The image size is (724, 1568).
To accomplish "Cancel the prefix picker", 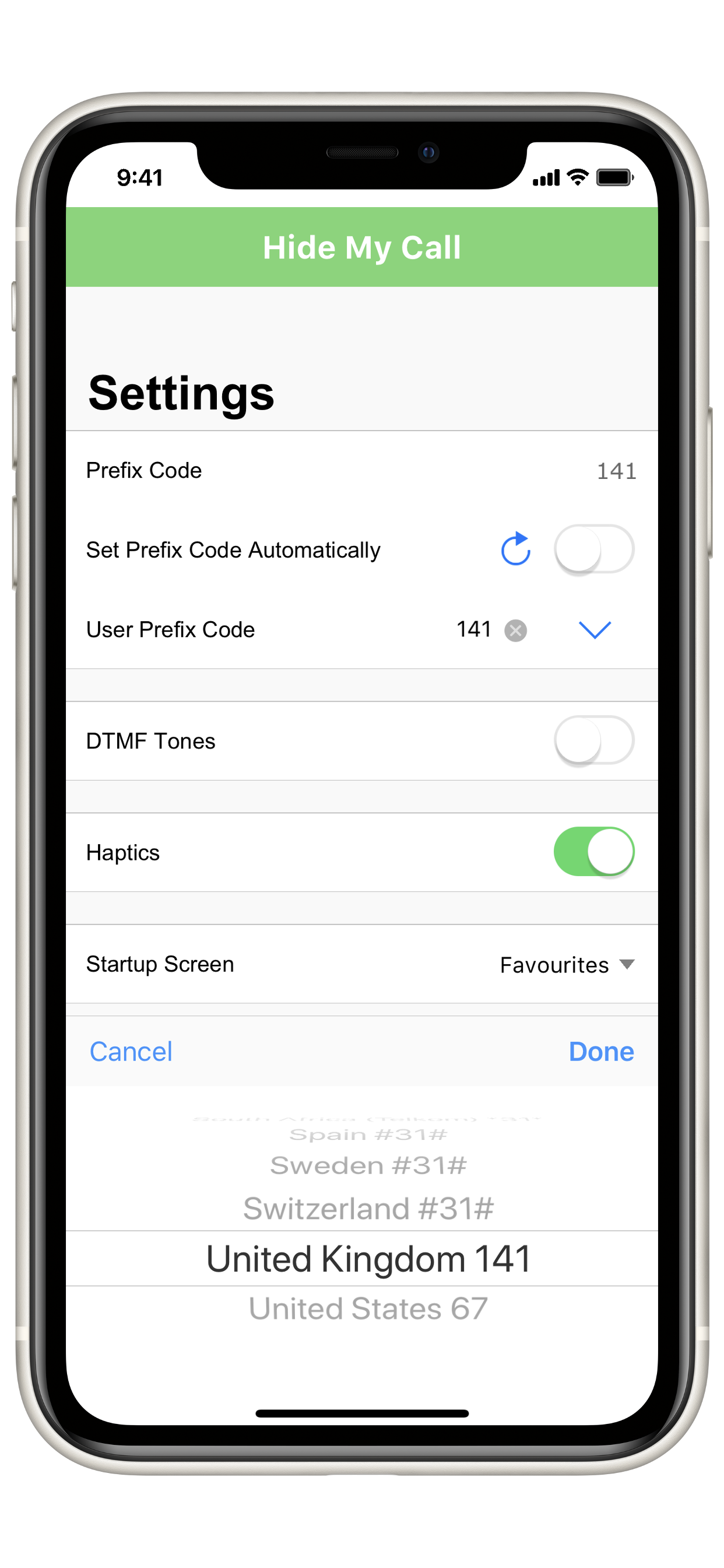I will click(131, 1051).
